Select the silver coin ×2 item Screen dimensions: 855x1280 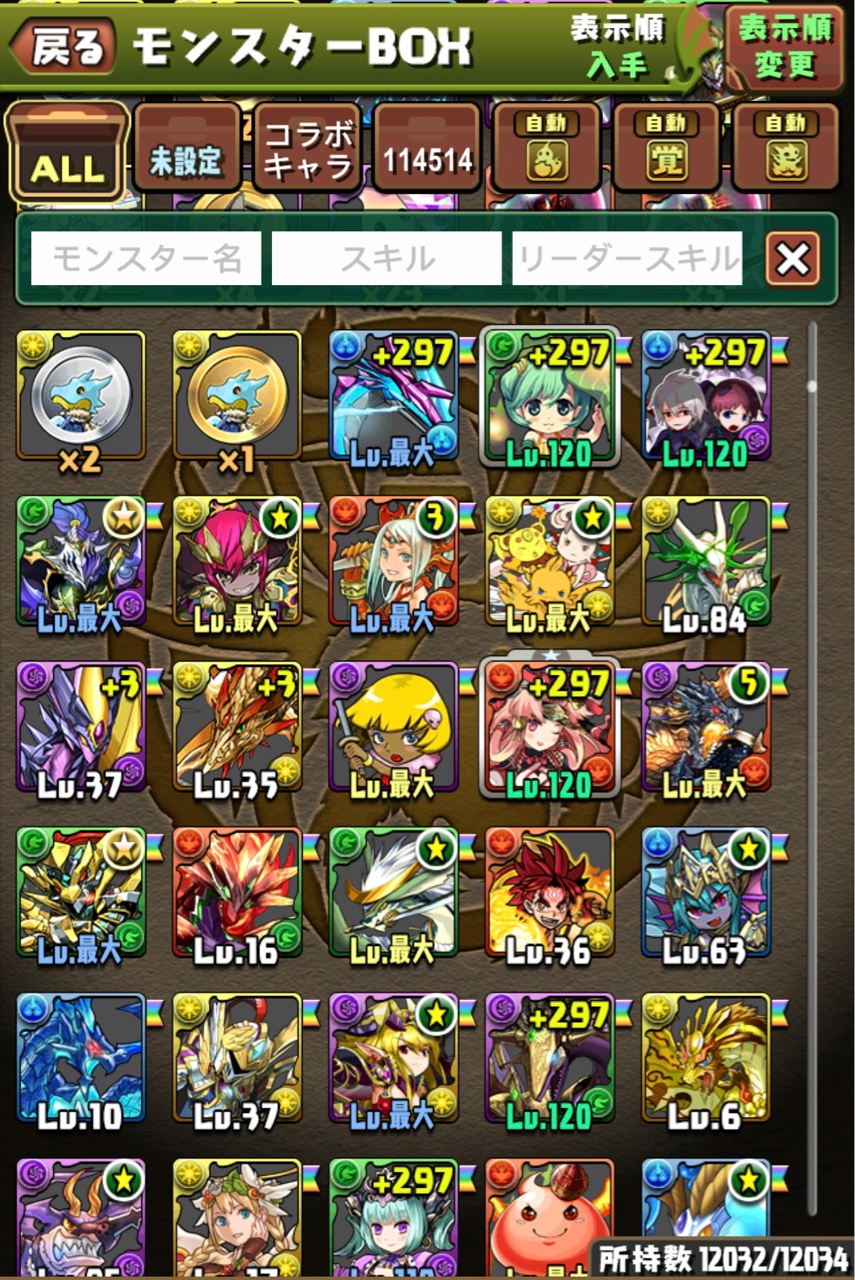coord(81,396)
